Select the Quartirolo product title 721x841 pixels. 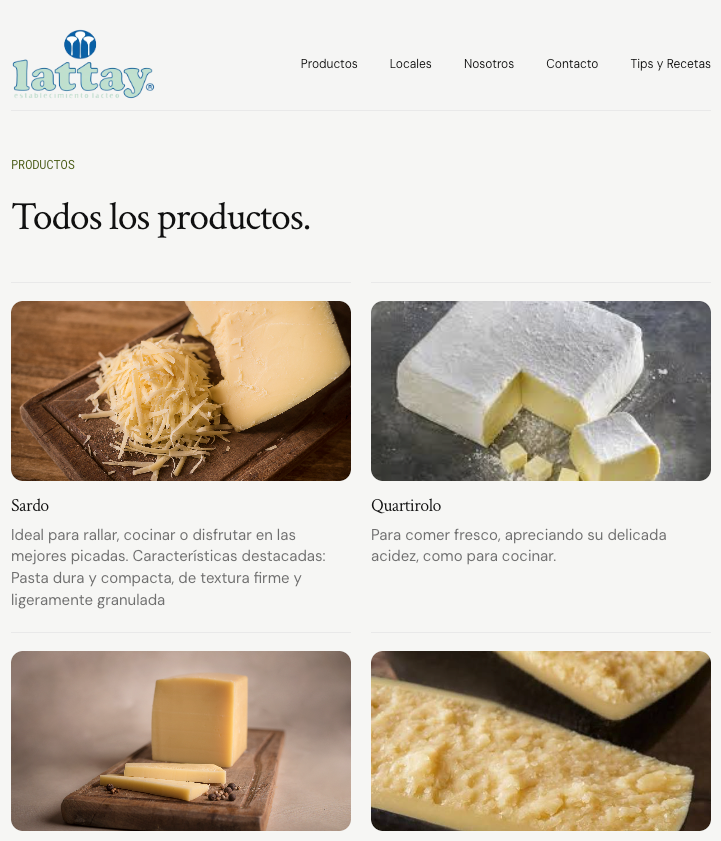click(405, 506)
